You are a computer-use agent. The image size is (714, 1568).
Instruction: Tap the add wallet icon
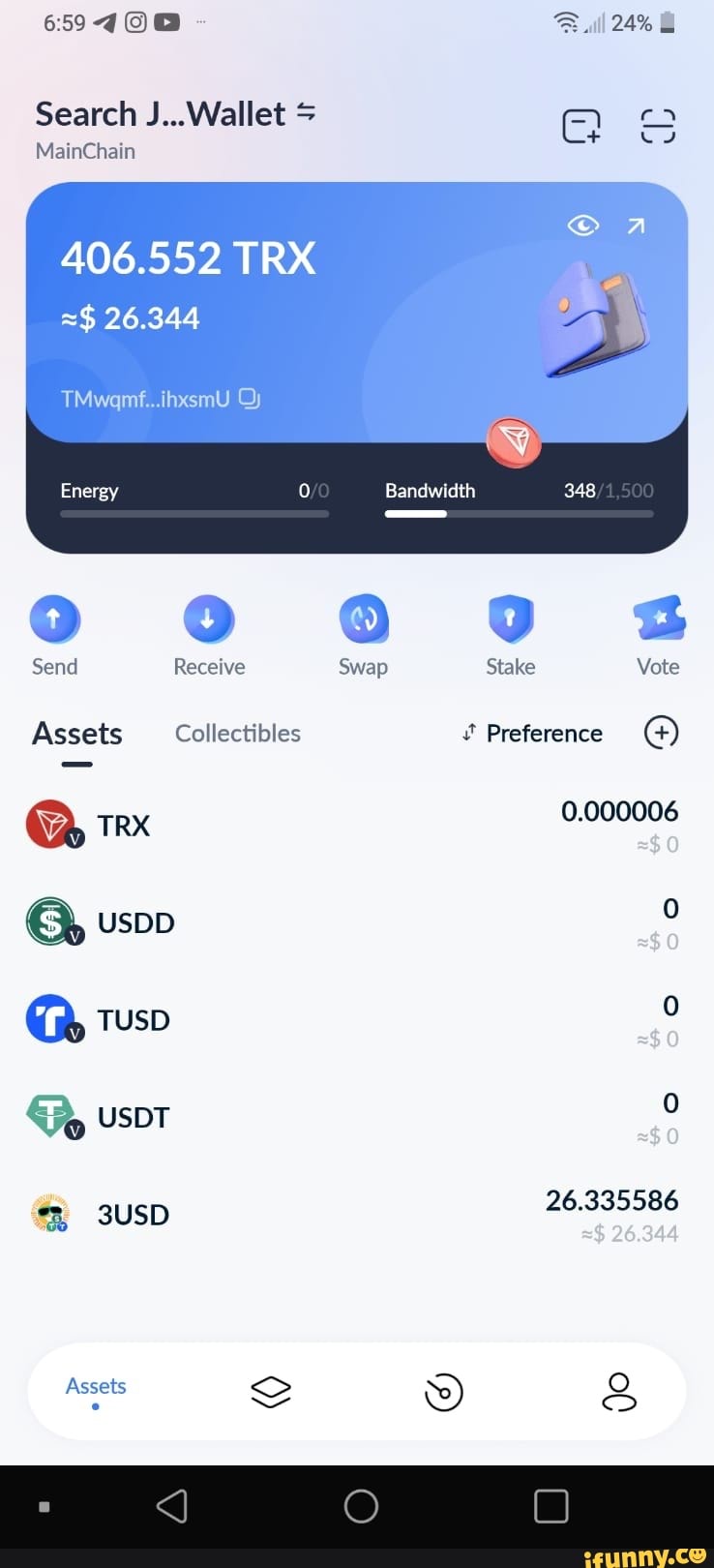[x=581, y=126]
